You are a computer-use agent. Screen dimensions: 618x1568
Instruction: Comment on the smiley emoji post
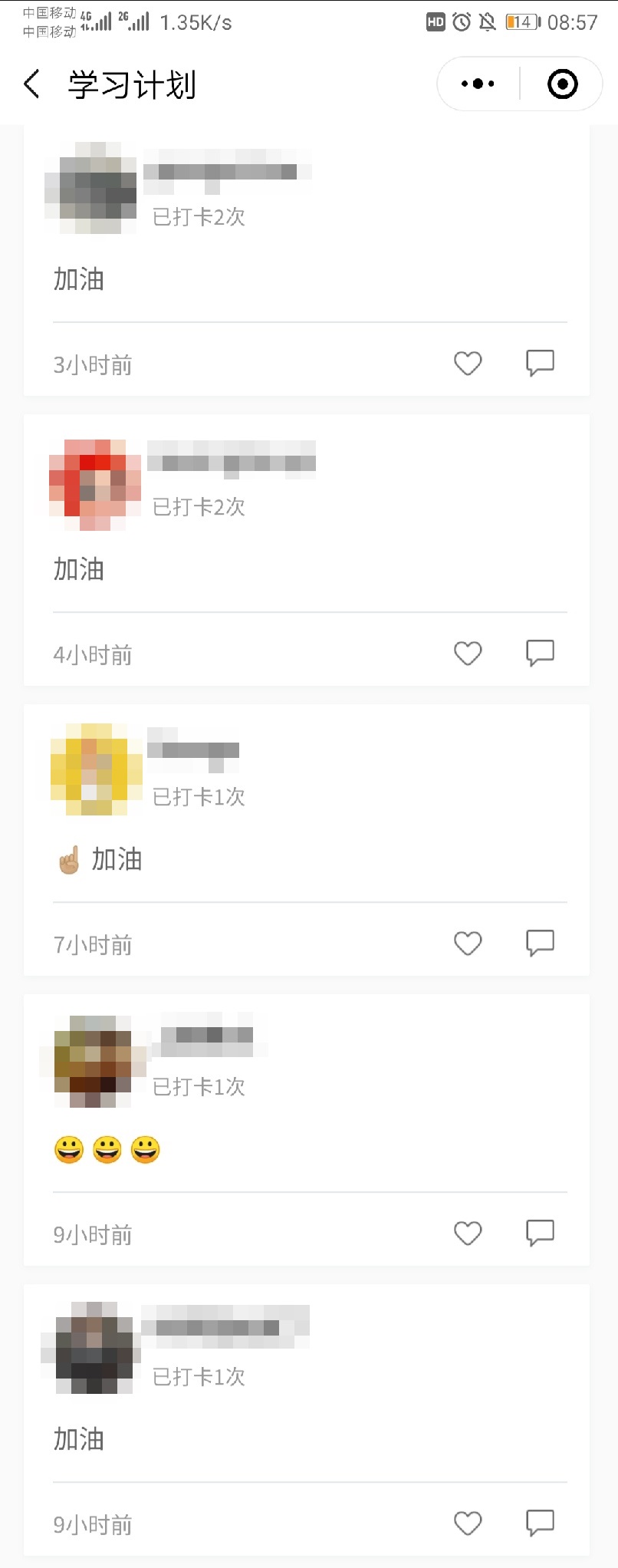[x=540, y=1233]
